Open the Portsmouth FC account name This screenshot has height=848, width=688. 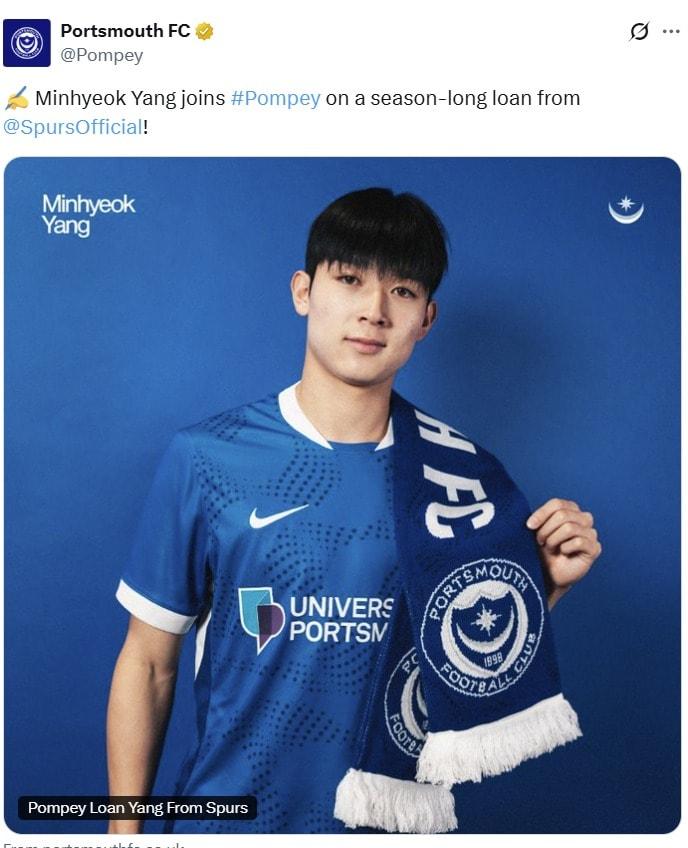(125, 31)
